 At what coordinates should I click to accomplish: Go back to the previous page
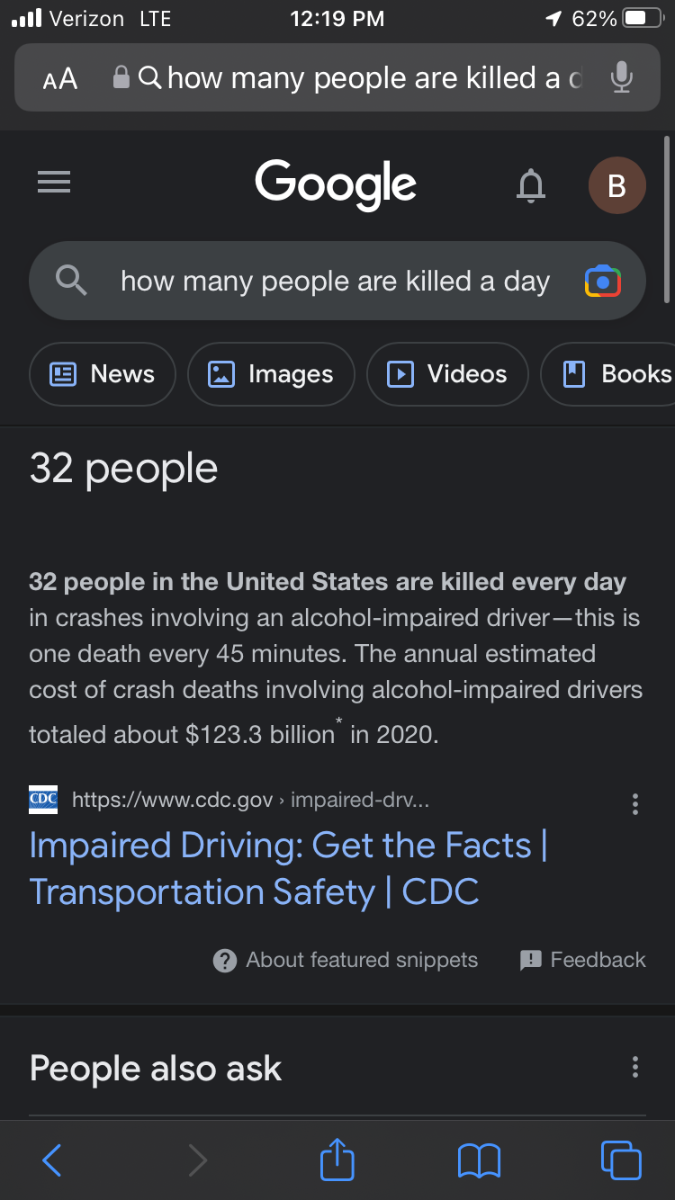coord(52,1160)
